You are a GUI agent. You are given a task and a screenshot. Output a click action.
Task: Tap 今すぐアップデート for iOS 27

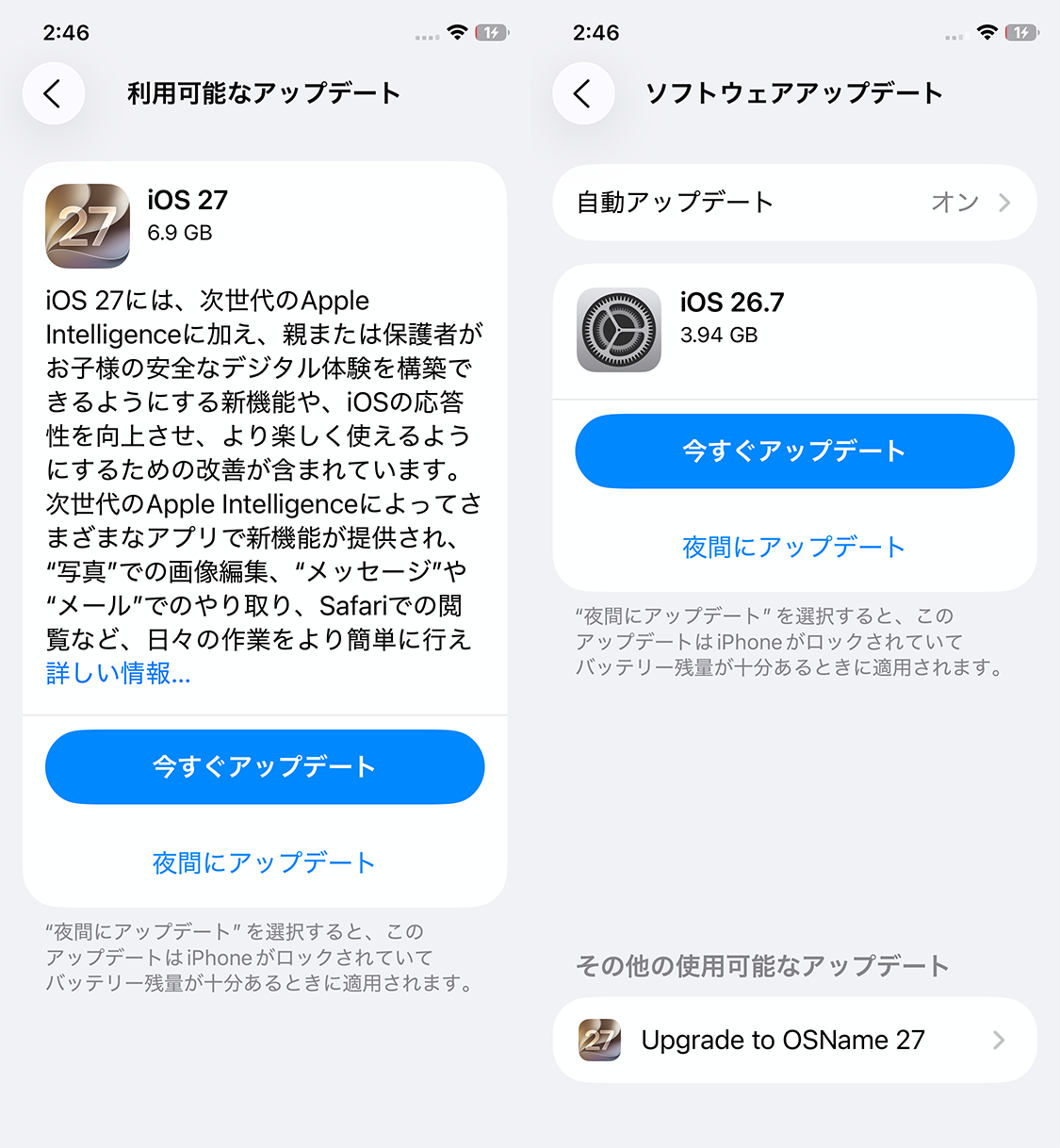click(x=265, y=766)
